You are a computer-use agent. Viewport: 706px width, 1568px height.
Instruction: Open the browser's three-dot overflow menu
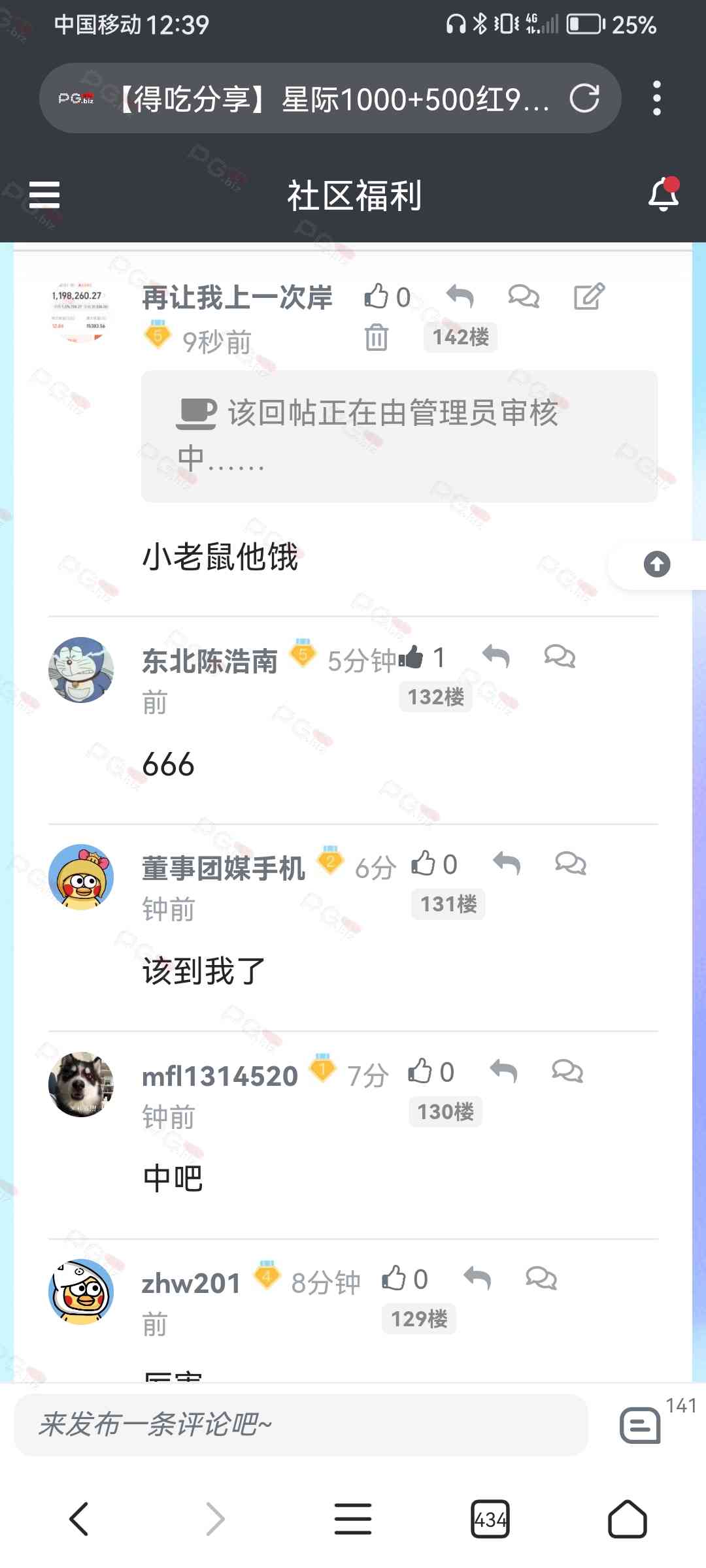656,99
